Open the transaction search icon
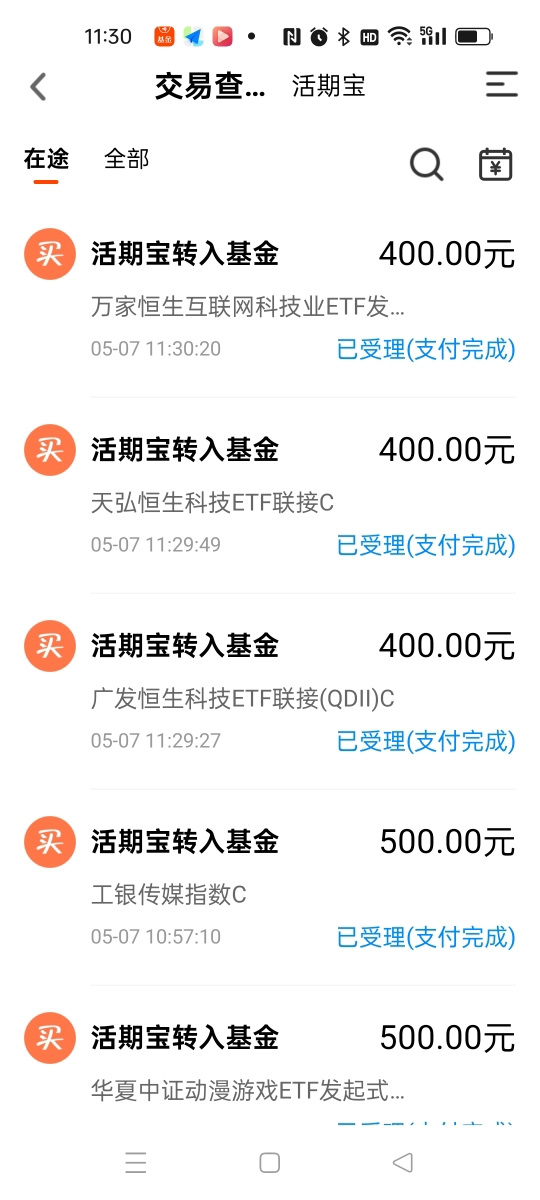540x1200 pixels. coord(427,164)
